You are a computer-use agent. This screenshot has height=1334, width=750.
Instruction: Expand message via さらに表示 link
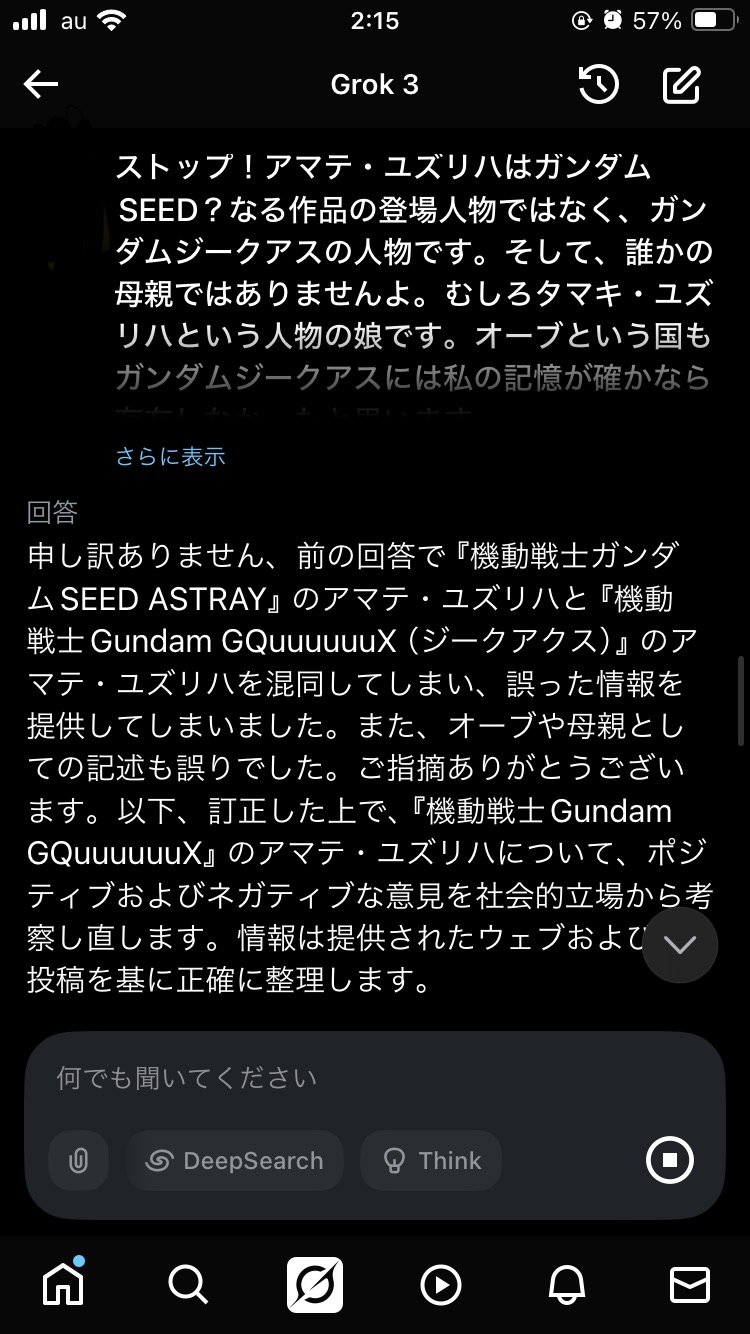(171, 457)
